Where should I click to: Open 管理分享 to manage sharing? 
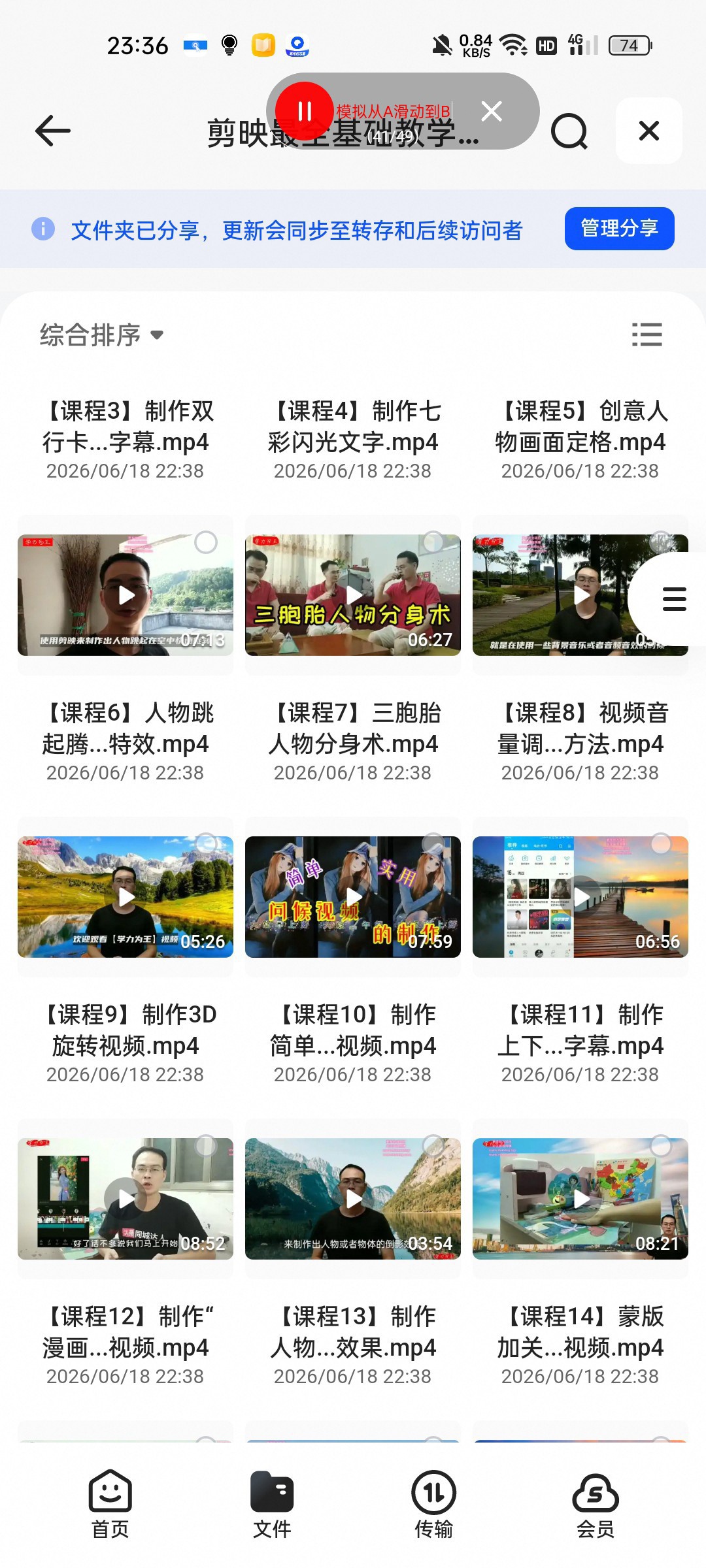point(619,229)
